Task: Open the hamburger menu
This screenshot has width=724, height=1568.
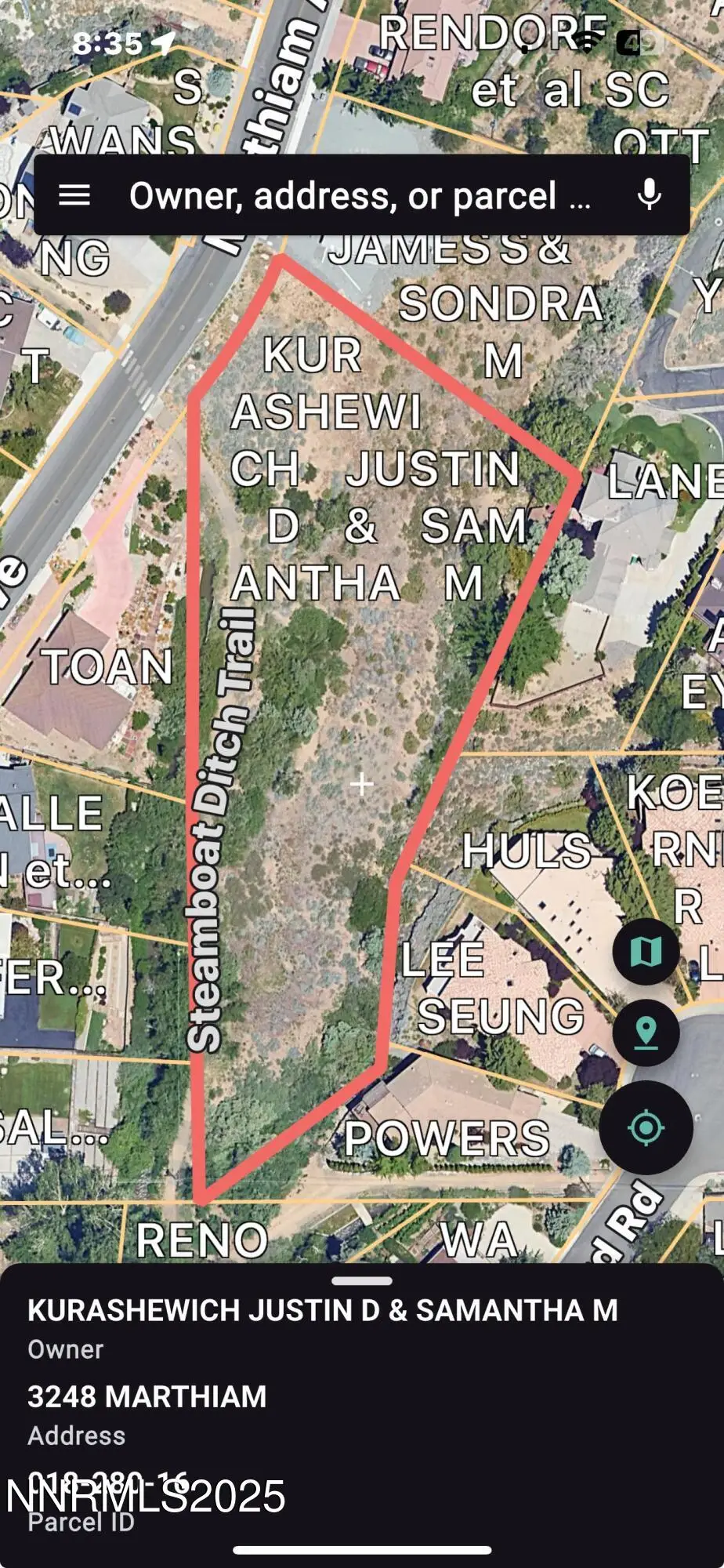Action: click(x=74, y=195)
